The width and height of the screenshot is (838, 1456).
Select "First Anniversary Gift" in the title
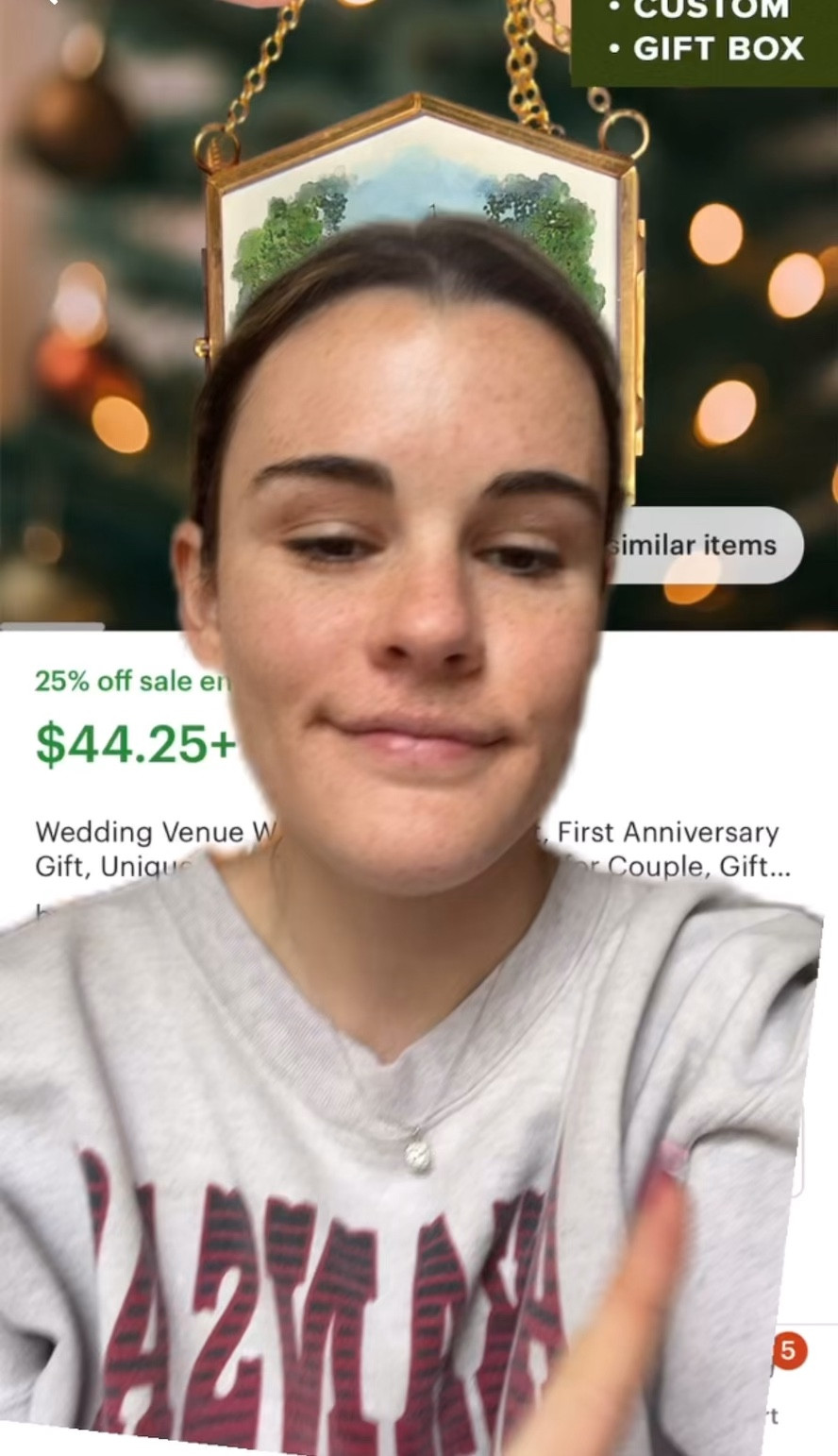667,833
